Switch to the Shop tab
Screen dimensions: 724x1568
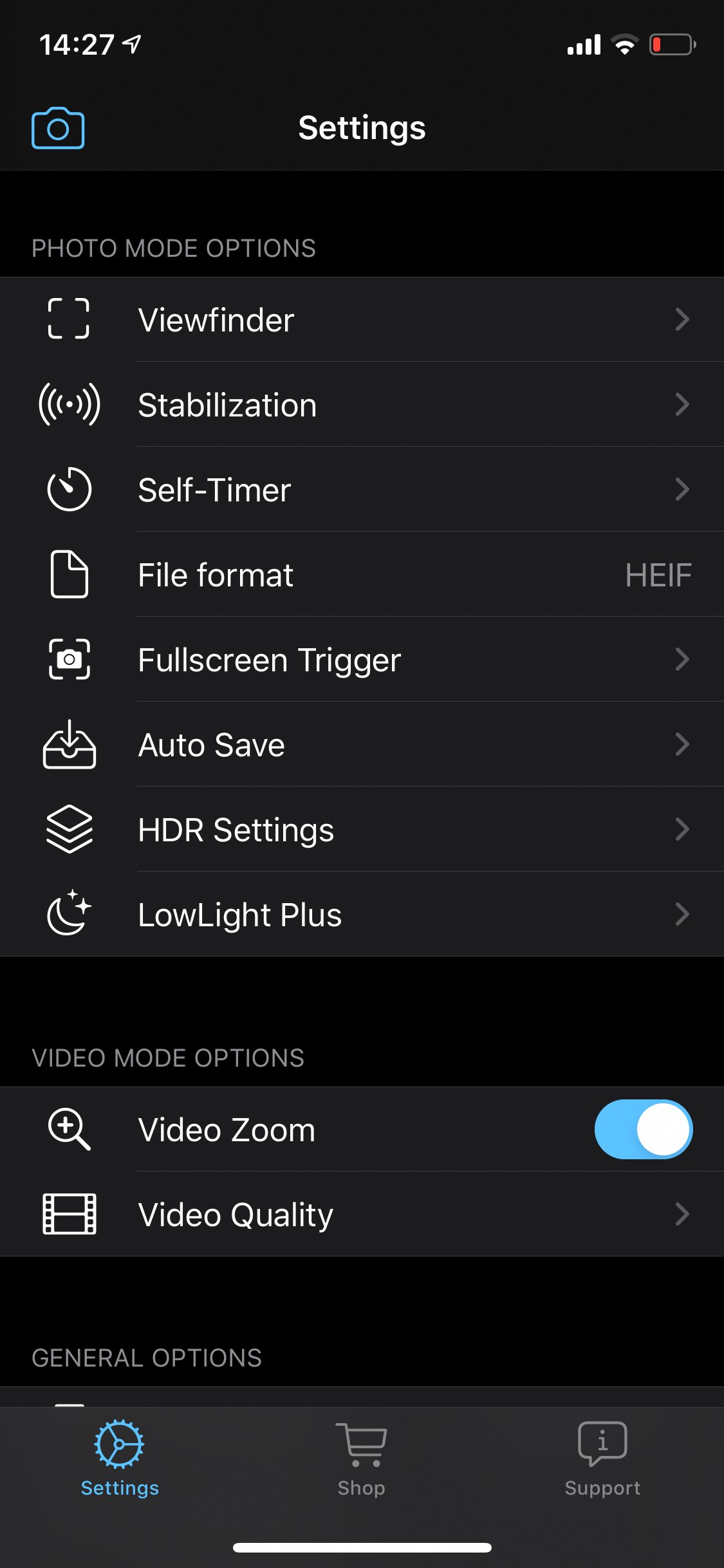(x=362, y=1459)
